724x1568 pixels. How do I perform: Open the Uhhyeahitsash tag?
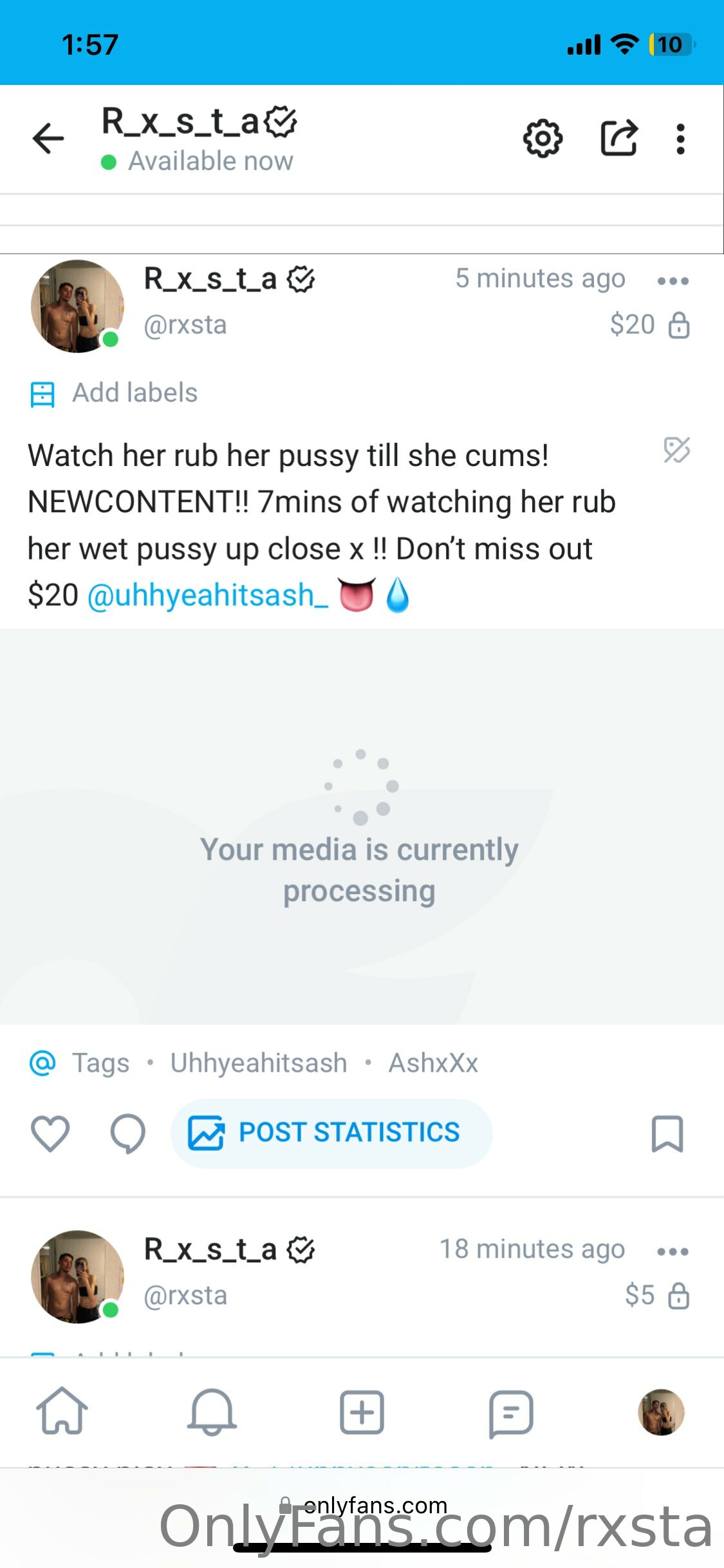259,1063
